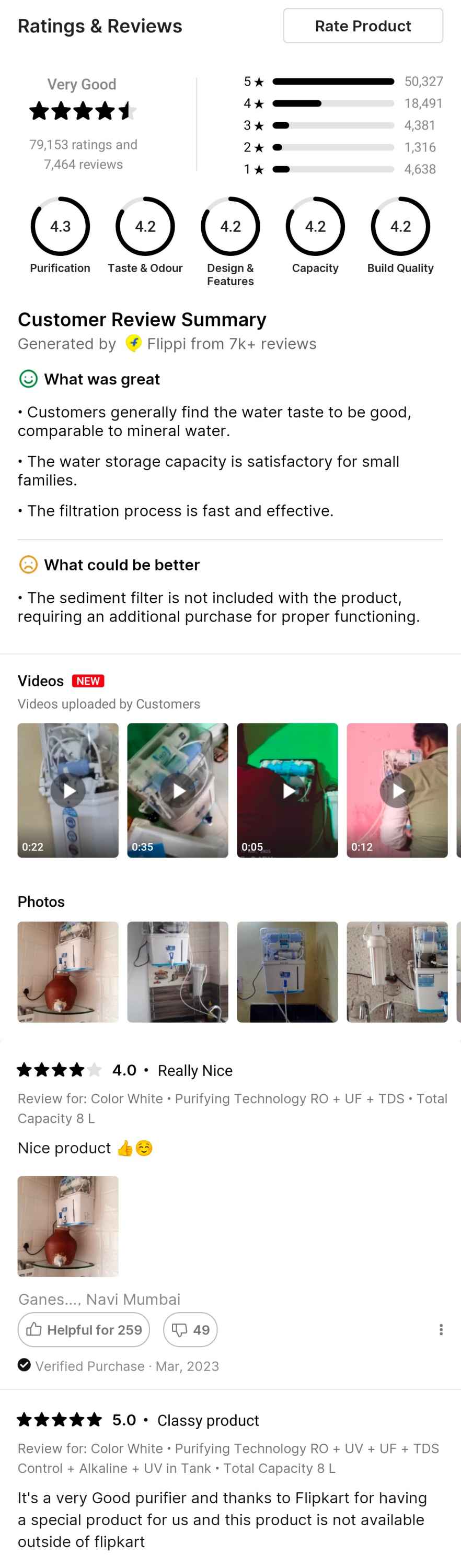The width and height of the screenshot is (461, 1568).
Task: Play the 0:05 customer video
Action: click(x=287, y=789)
